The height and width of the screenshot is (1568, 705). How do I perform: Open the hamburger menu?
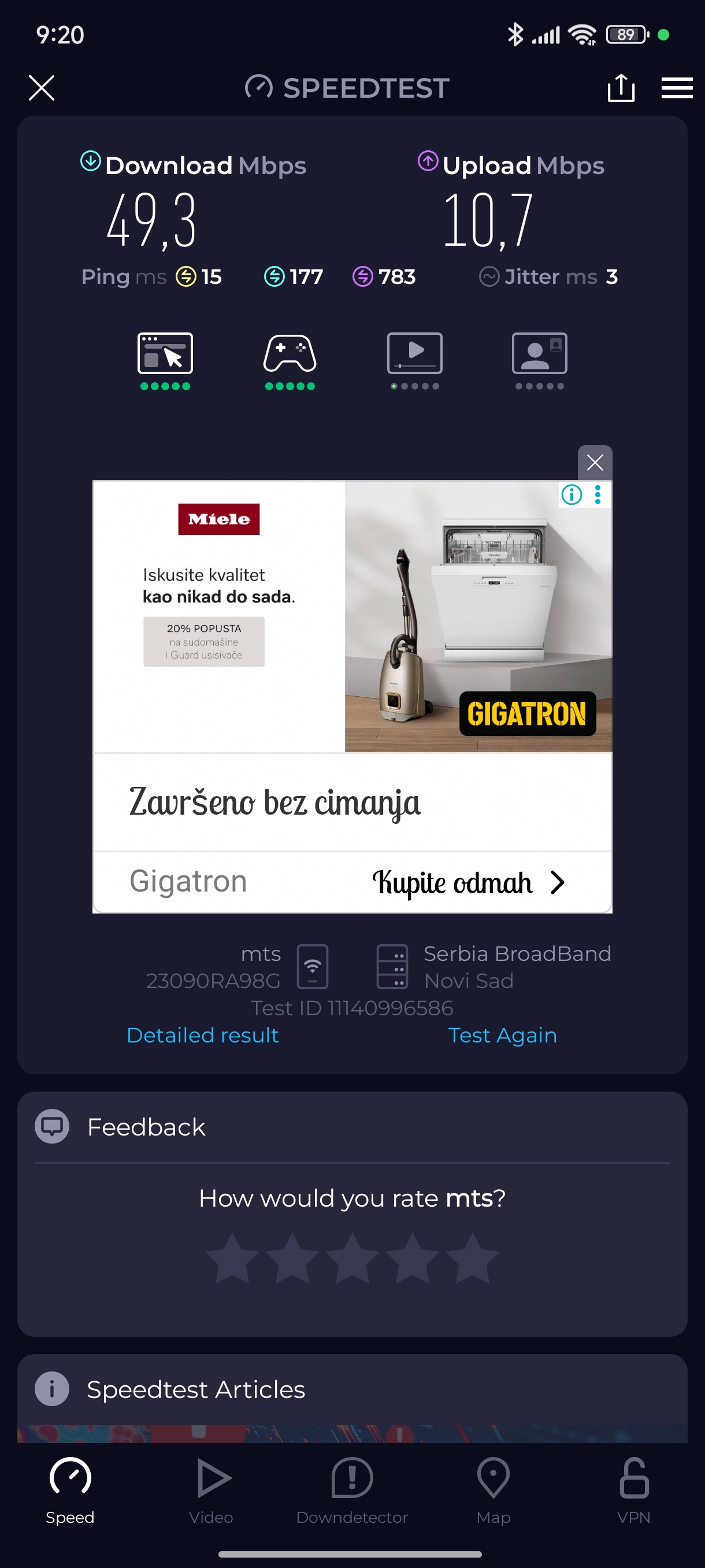[677, 88]
